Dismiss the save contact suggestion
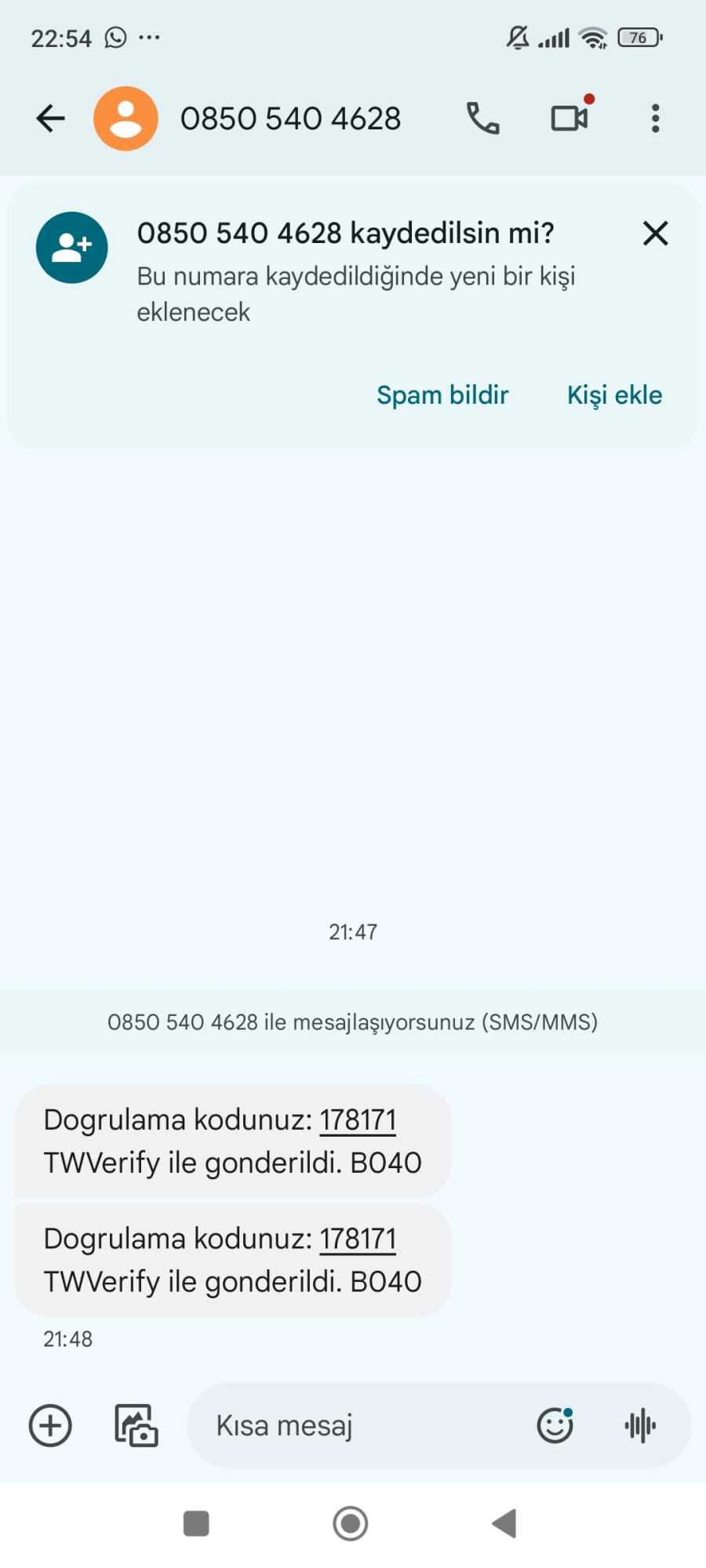 pyautogui.click(x=656, y=234)
